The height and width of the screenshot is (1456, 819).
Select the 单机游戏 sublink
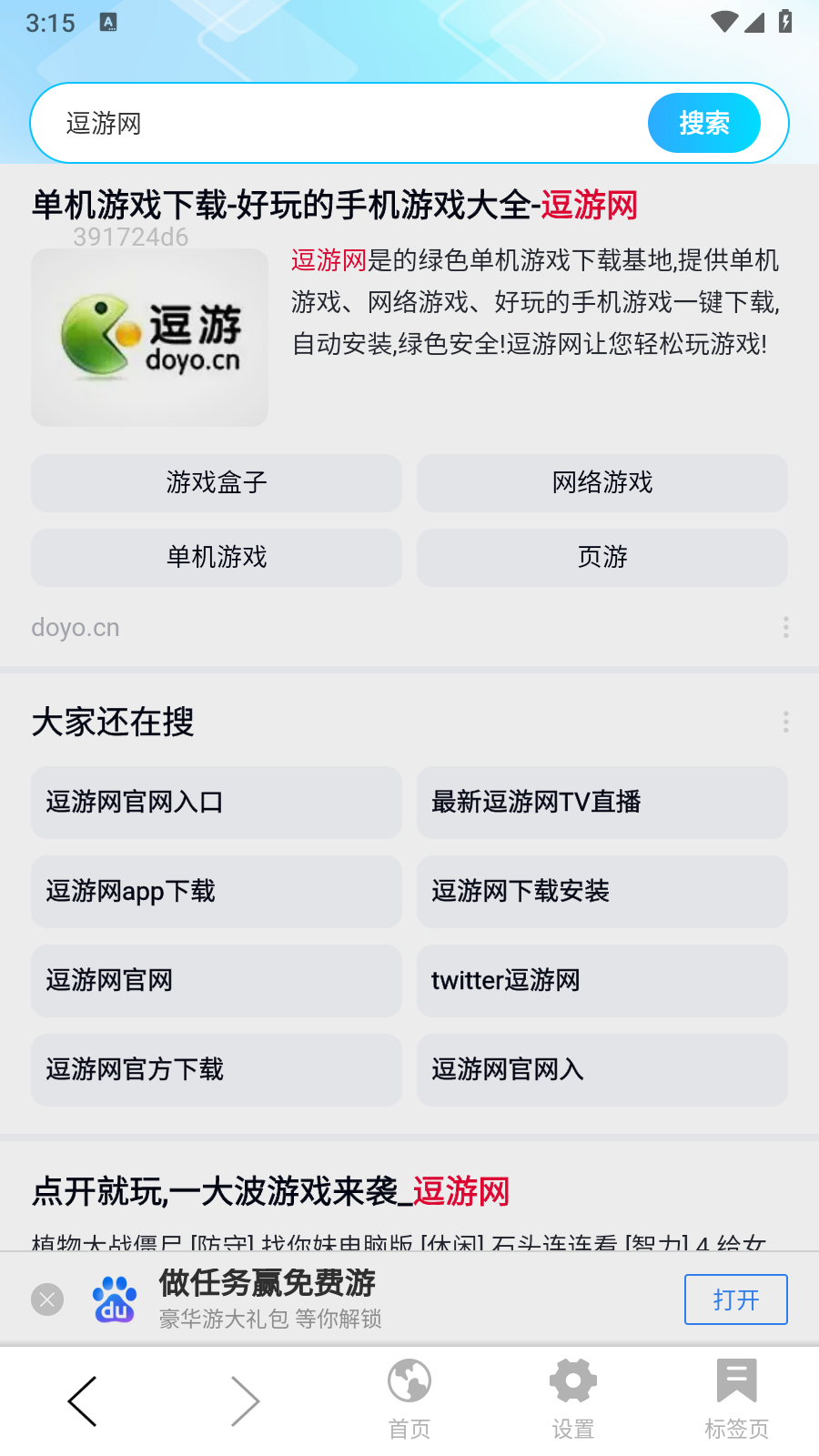tap(217, 557)
